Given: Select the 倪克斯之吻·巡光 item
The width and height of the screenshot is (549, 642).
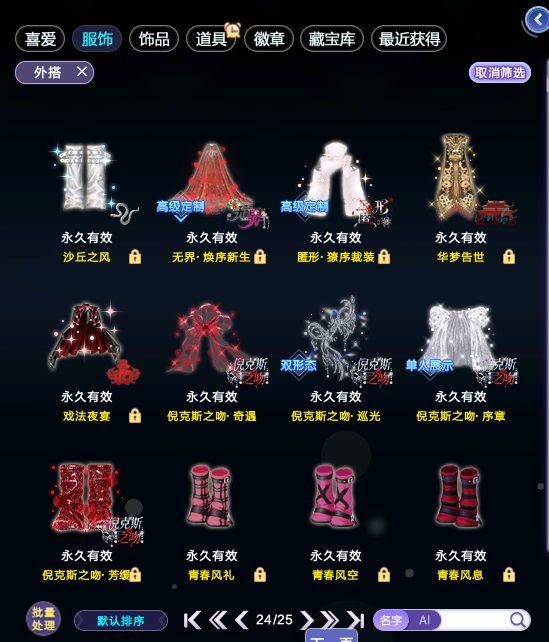Looking at the screenshot, I should pos(336,360).
